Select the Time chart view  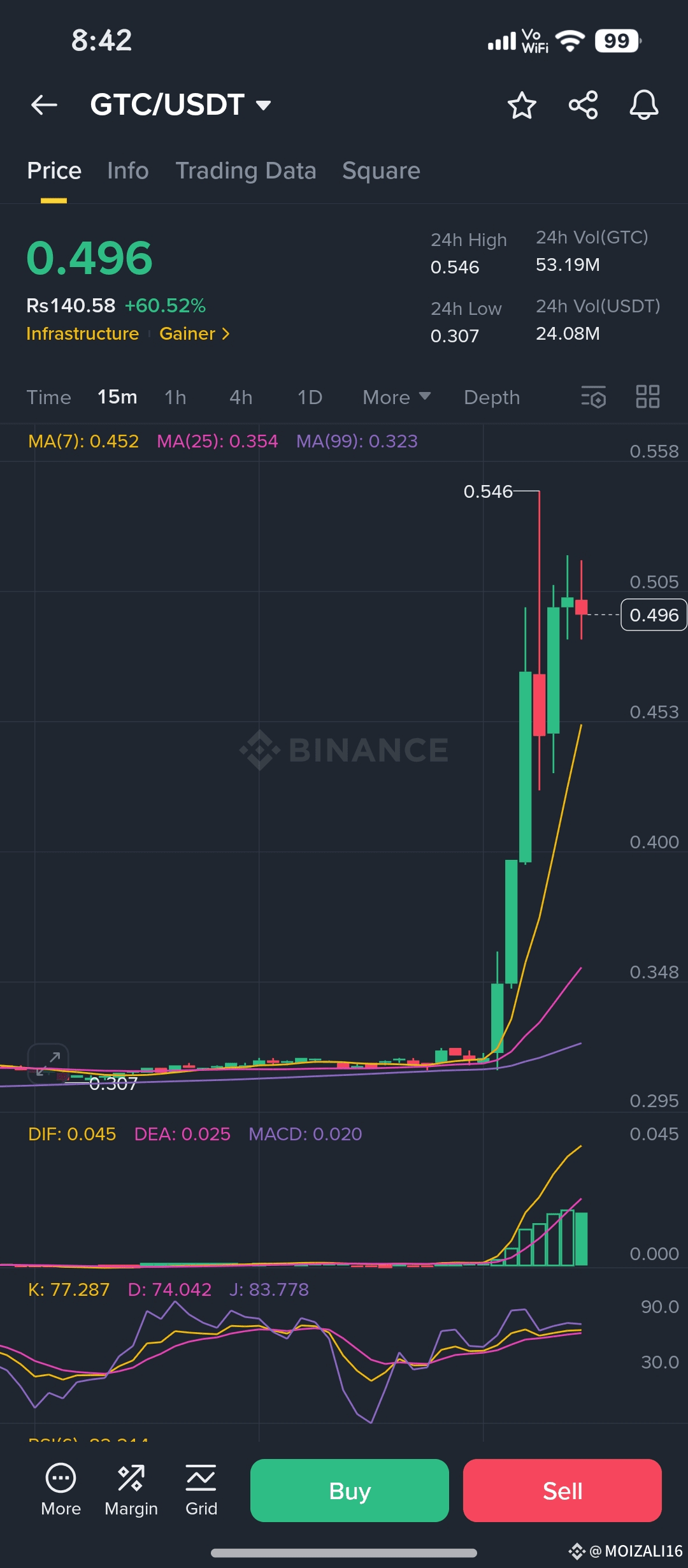(x=48, y=397)
